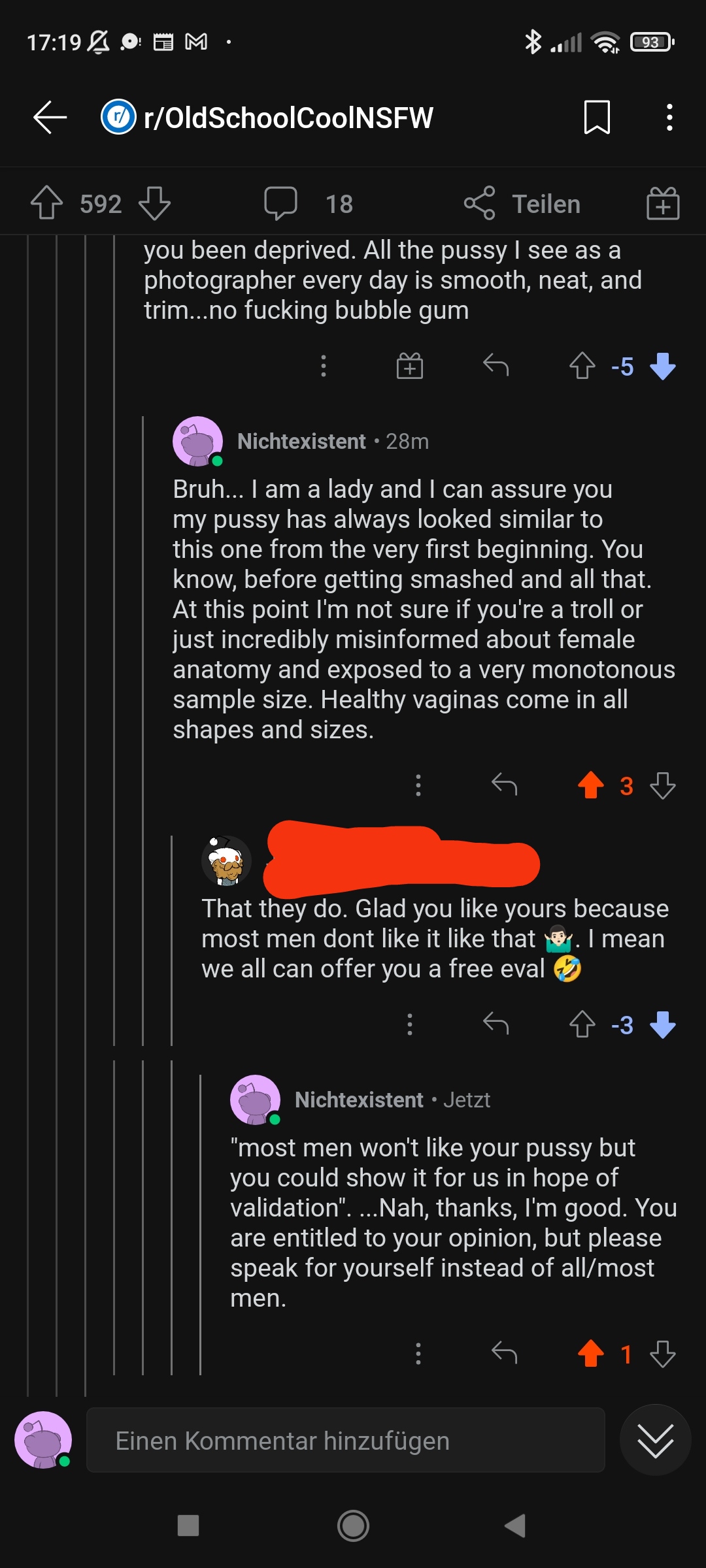Go back using the arrow in the header

point(50,118)
